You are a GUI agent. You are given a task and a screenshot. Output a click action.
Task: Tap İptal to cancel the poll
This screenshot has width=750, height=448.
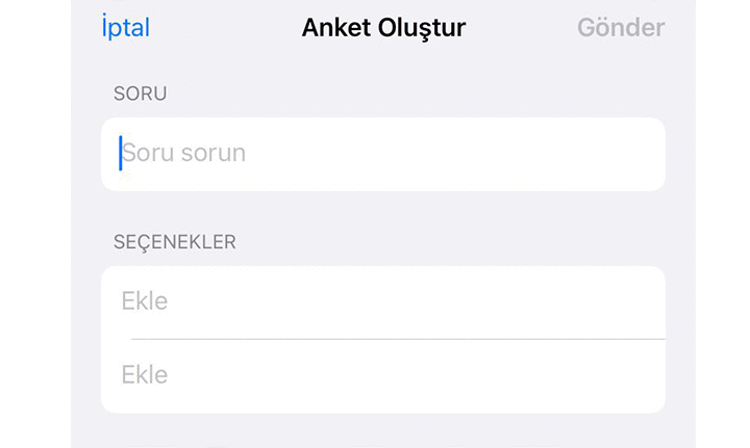[126, 28]
